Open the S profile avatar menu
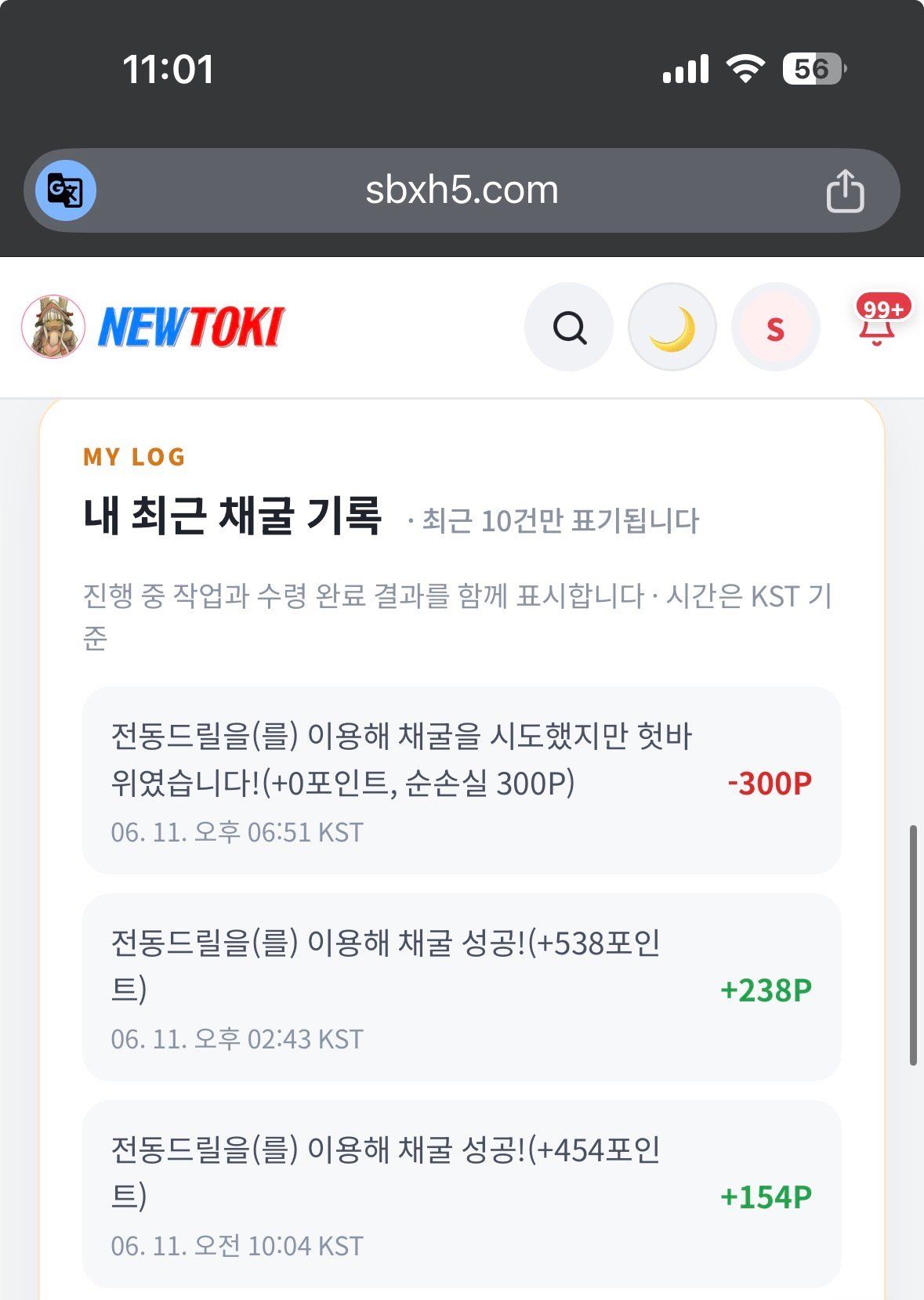 click(776, 328)
